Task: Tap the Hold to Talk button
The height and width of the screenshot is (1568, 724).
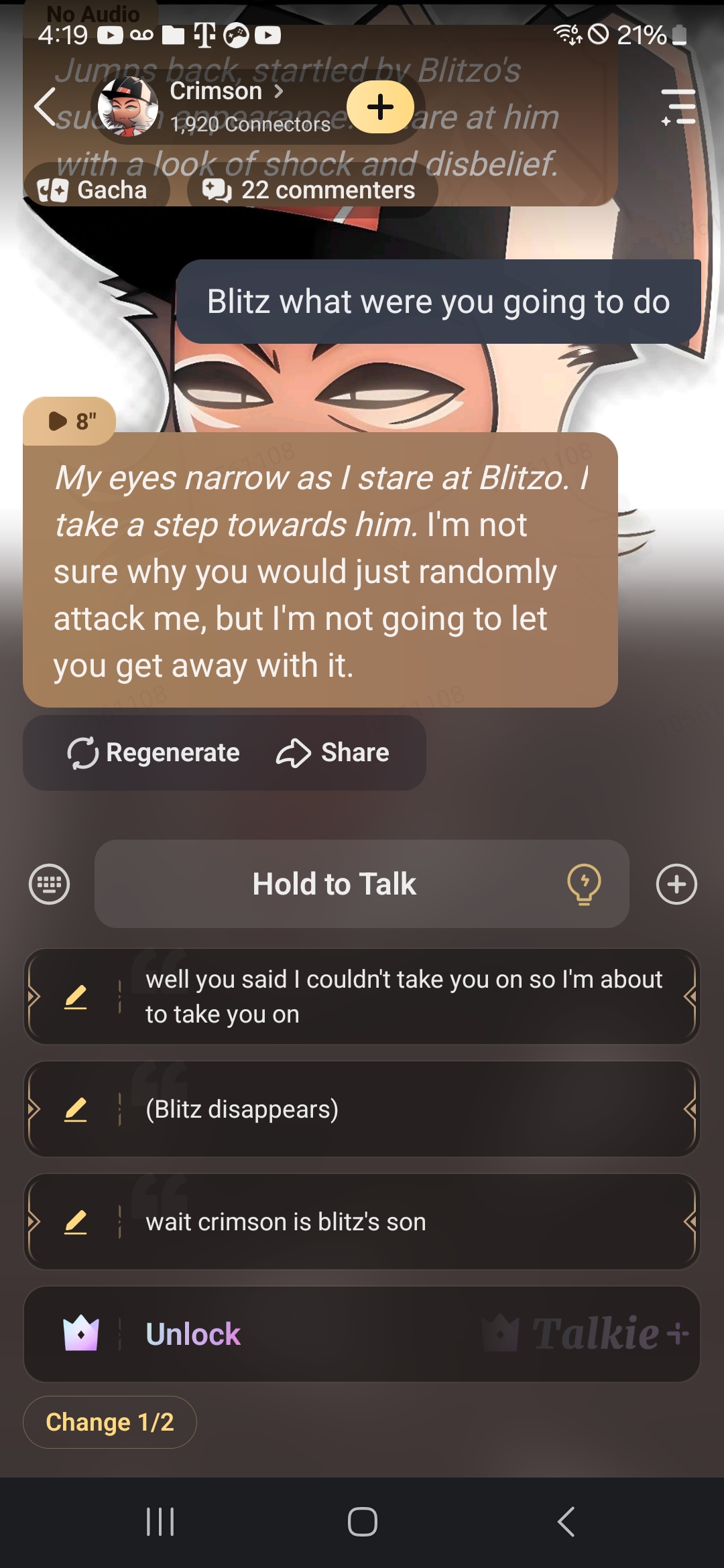Action: (x=334, y=885)
